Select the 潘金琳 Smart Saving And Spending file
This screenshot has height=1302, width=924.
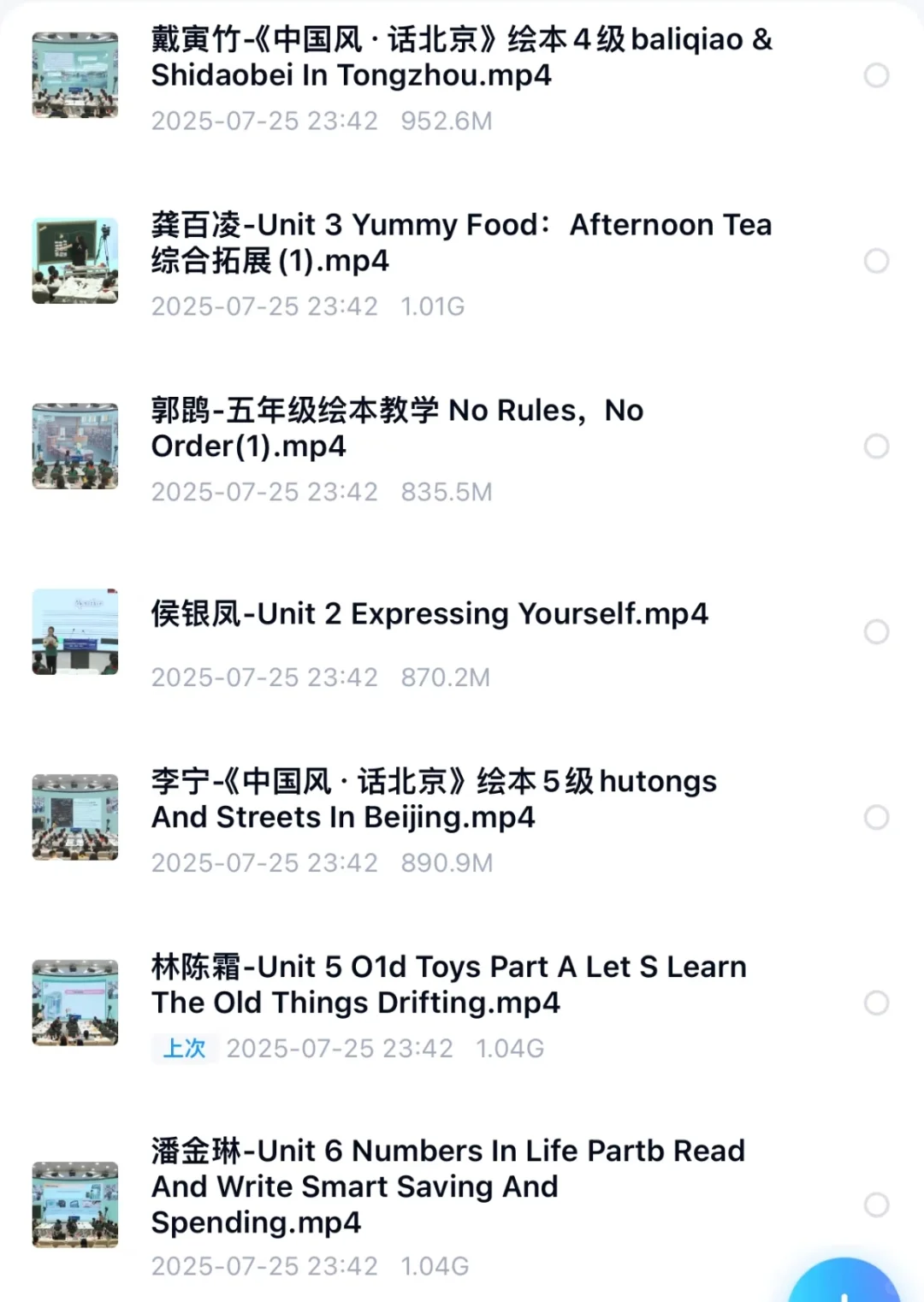pyautogui.click(x=876, y=1205)
